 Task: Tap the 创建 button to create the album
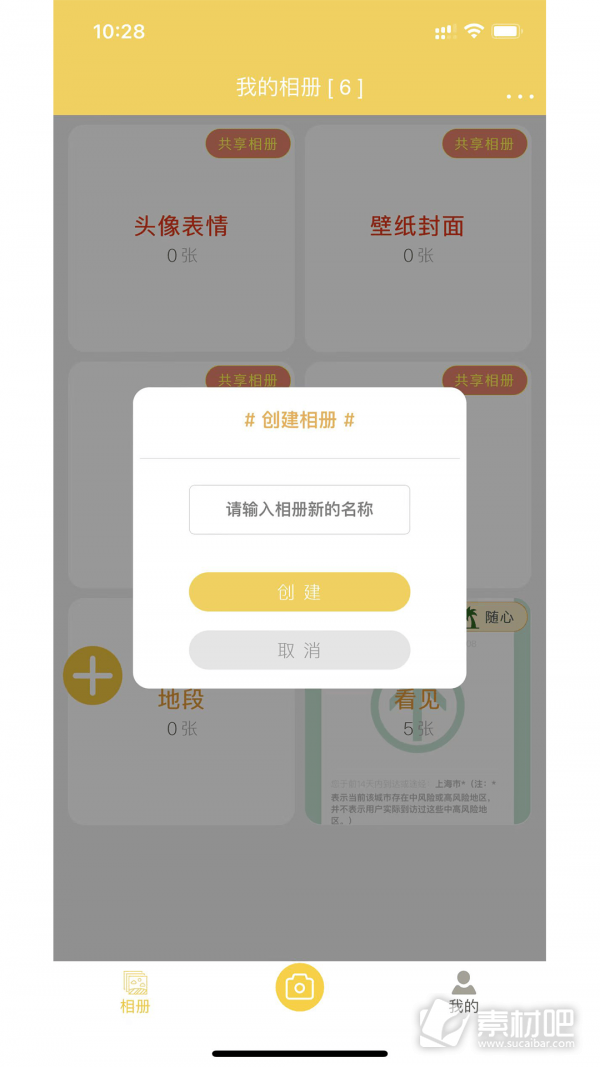click(x=299, y=592)
